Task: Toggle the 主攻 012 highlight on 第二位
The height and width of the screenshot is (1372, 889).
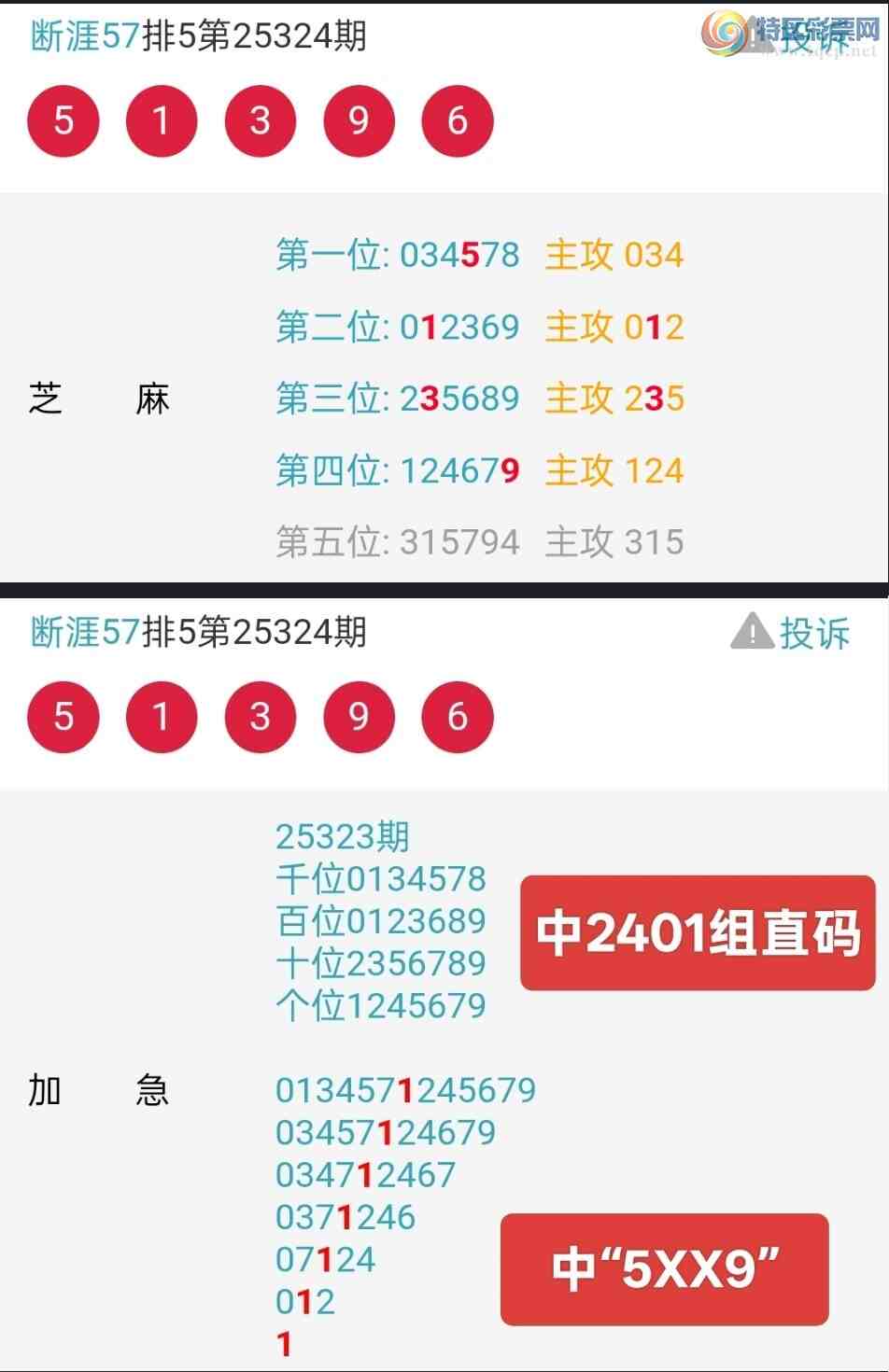Action: [x=613, y=328]
